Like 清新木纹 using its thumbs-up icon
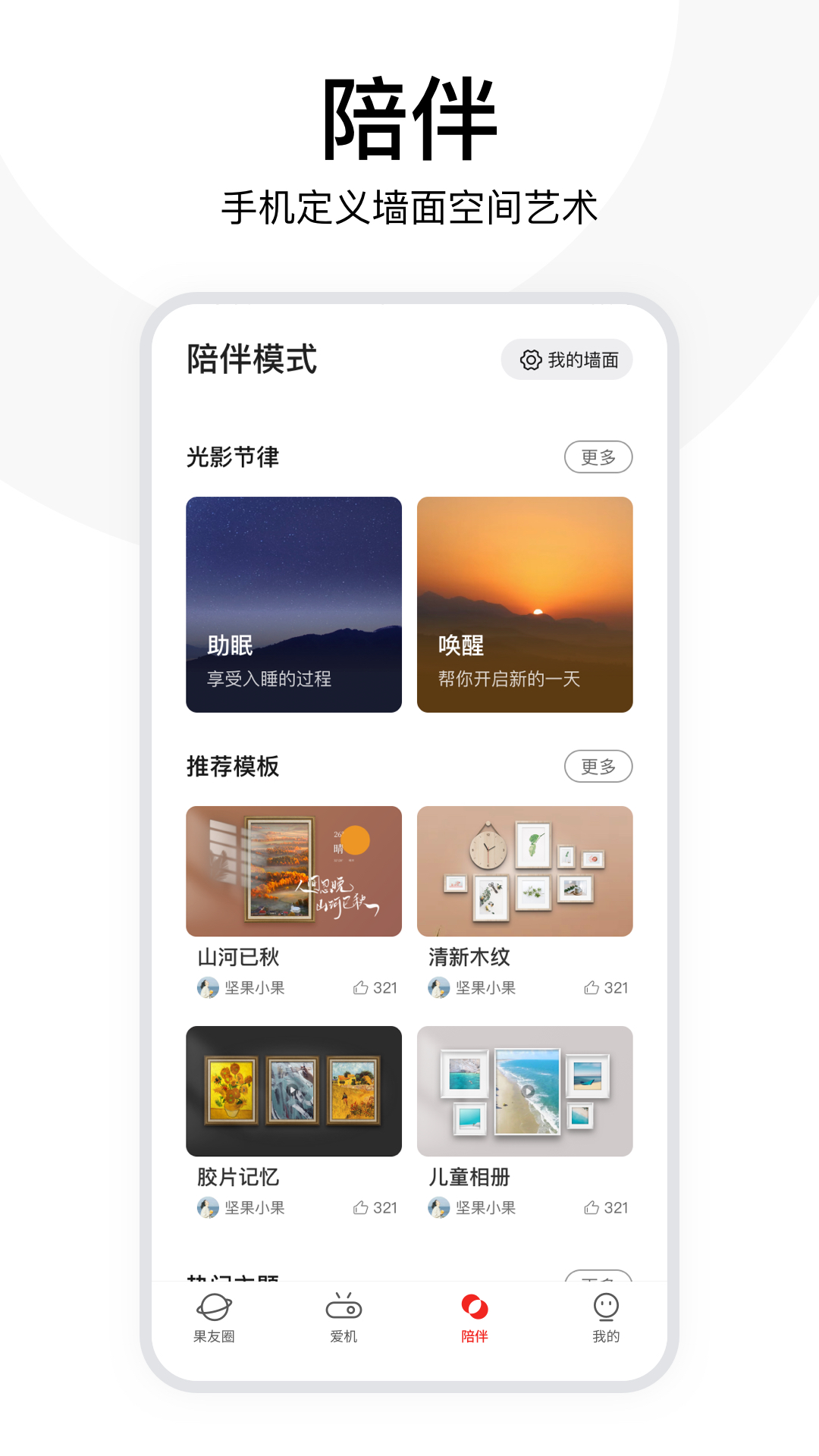 click(x=591, y=987)
